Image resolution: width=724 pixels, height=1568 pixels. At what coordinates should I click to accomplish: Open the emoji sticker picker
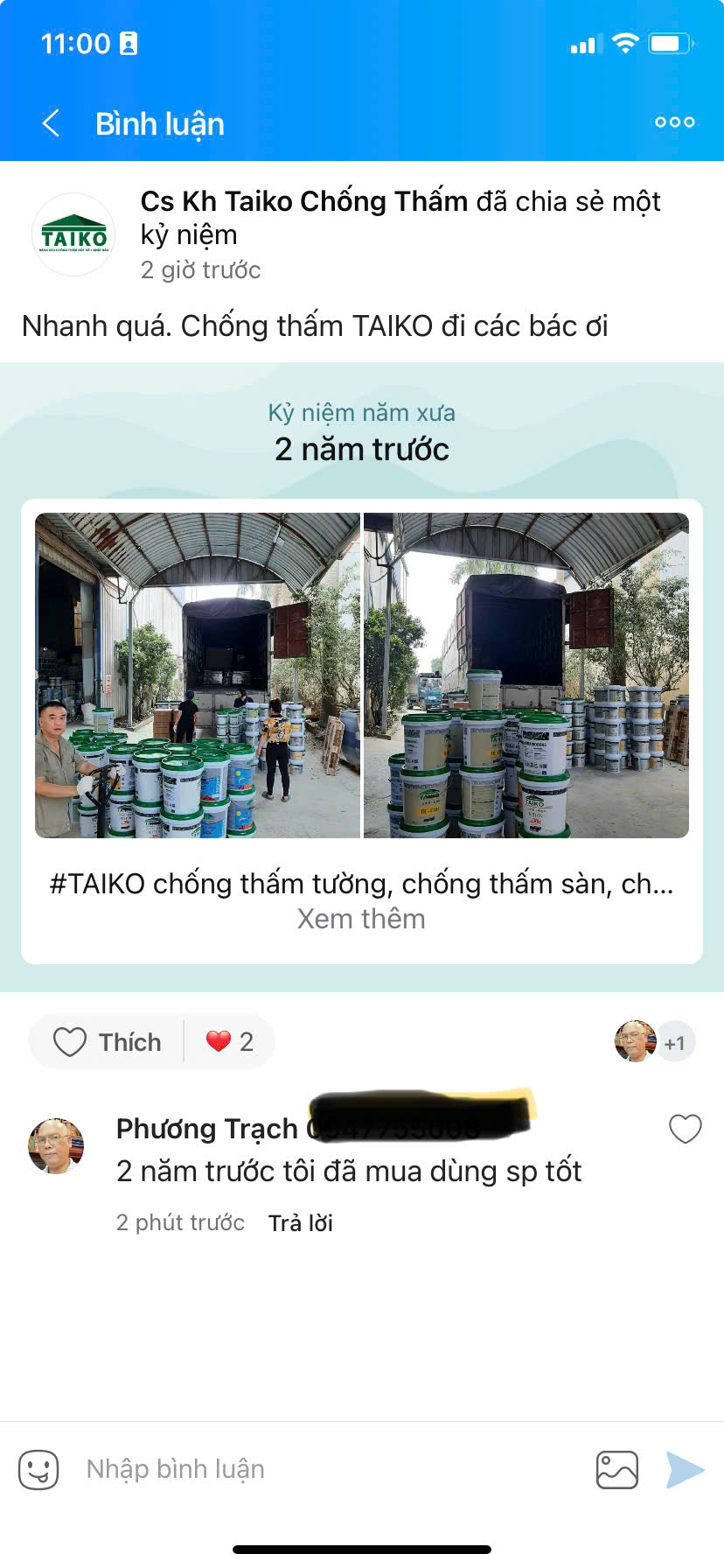(38, 1470)
